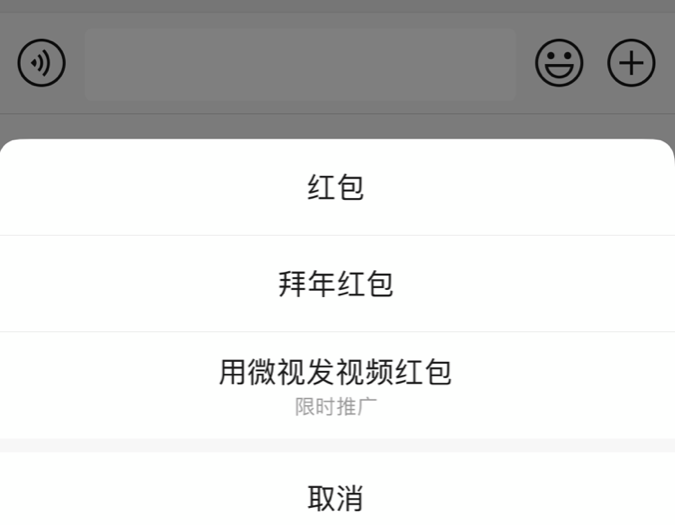676x529 pixels.
Task: Open 用微视发视频红包 option
Action: pos(336,383)
